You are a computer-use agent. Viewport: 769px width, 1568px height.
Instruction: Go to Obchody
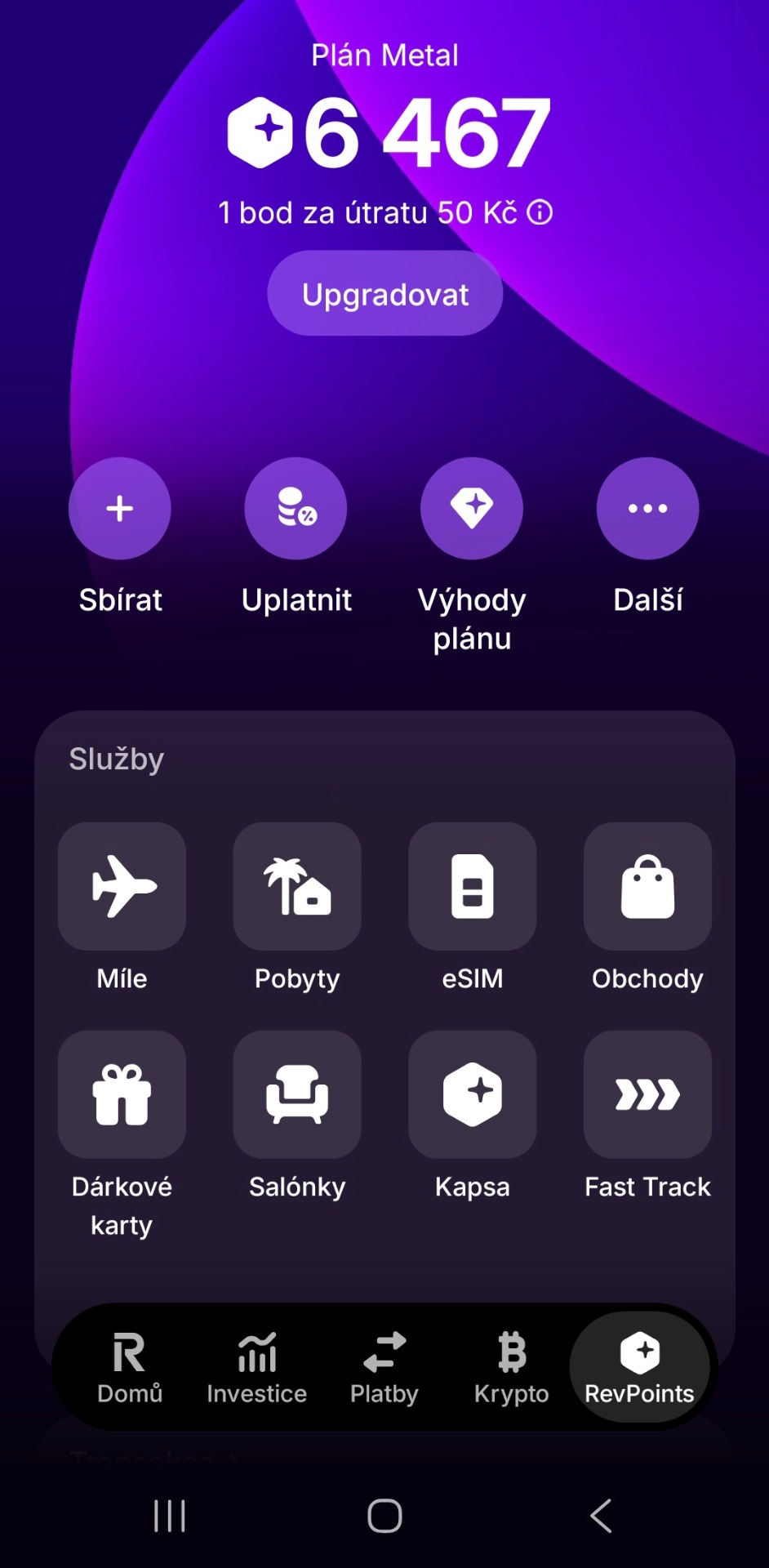pos(647,887)
